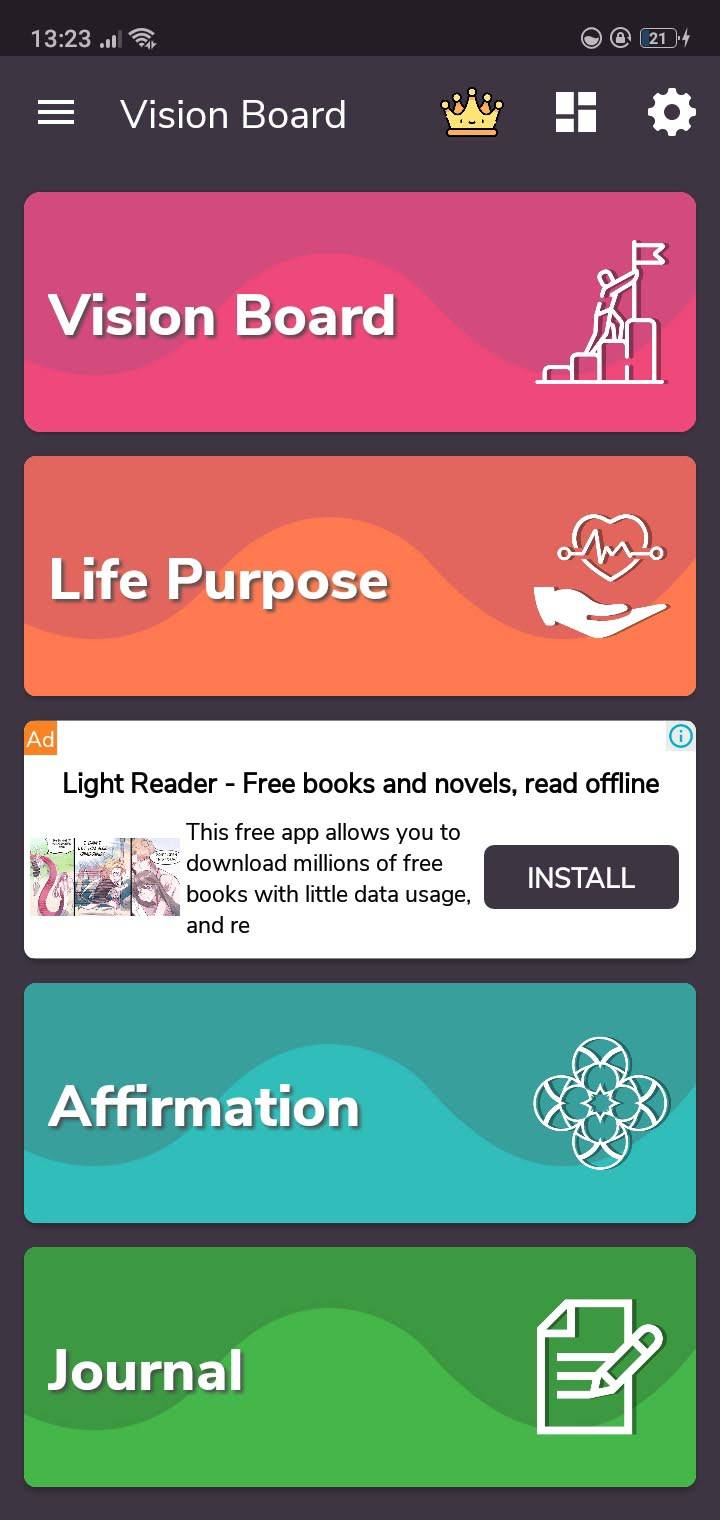Switch layout with the grid icon
Viewport: 720px width, 1520px height.
[x=576, y=113]
